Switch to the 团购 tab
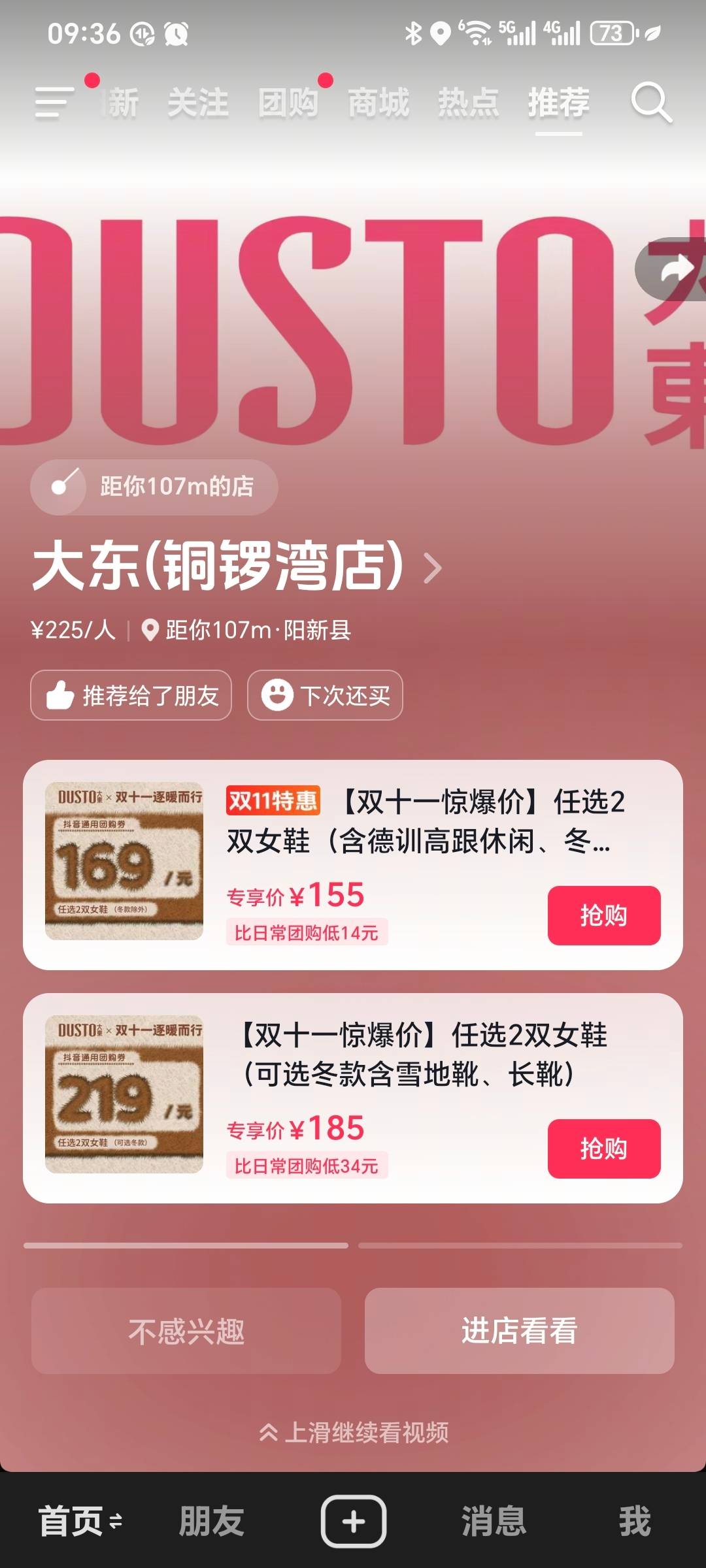The height and width of the screenshot is (1568, 706). pos(288,103)
